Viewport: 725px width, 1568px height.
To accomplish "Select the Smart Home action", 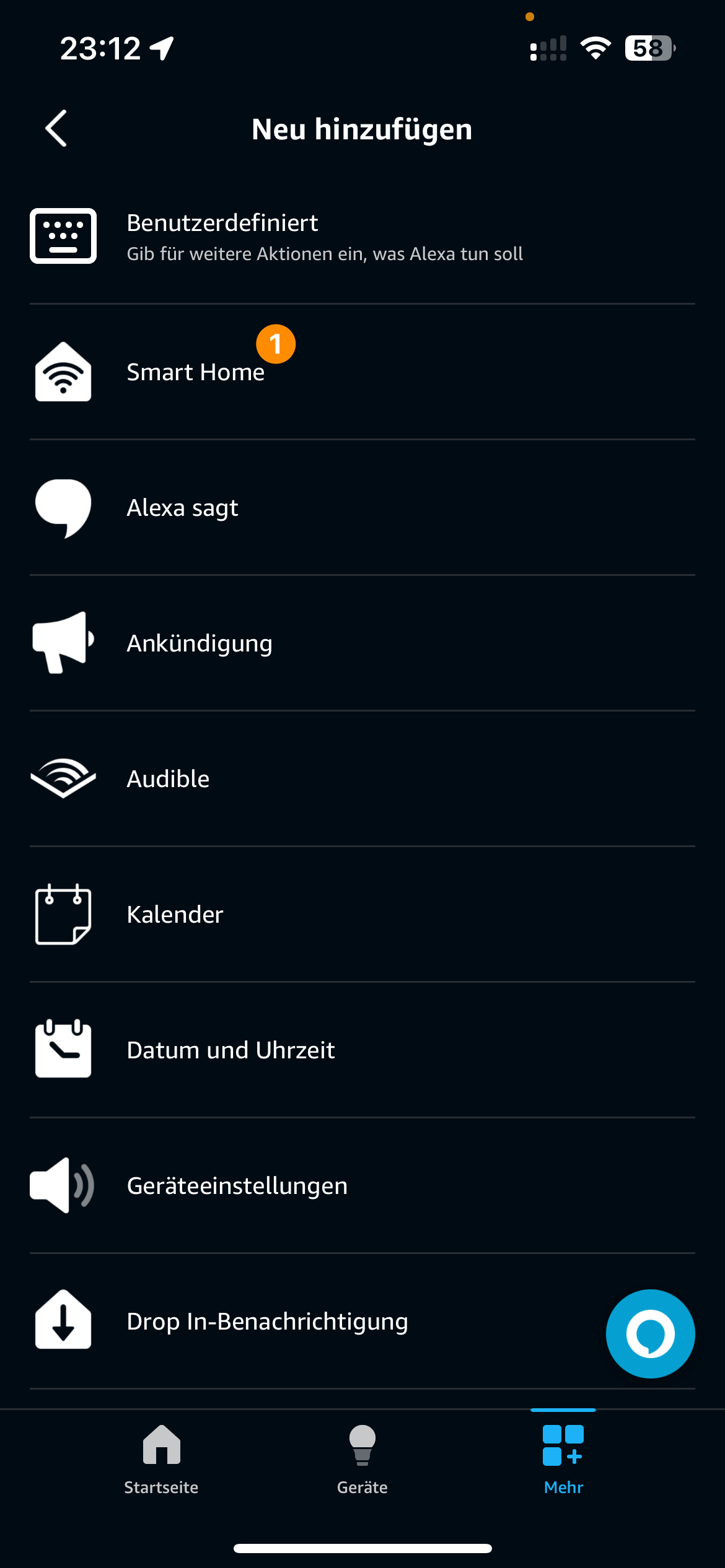I will pos(362,372).
